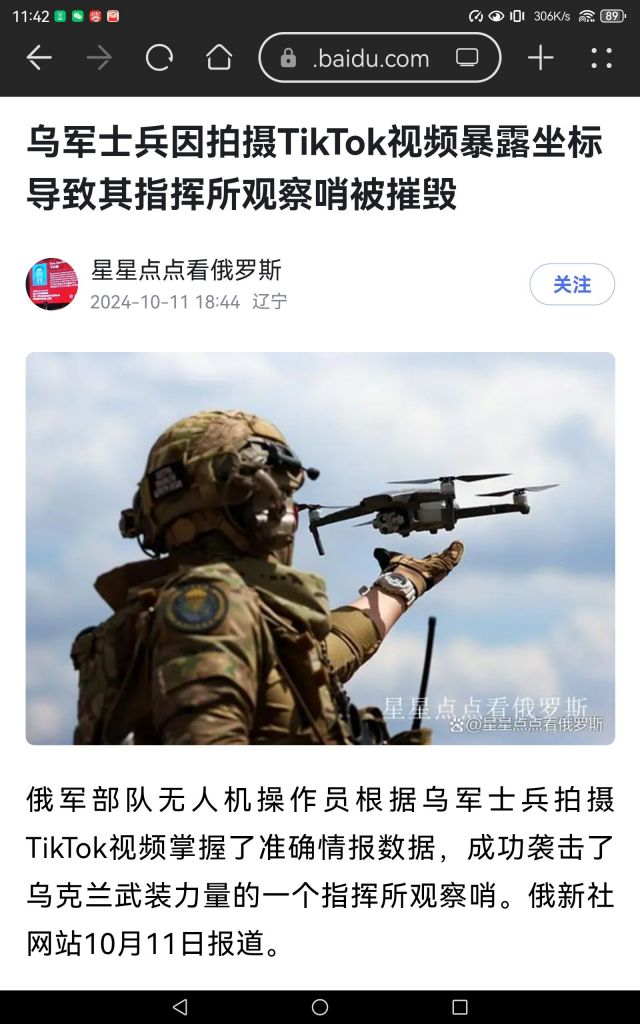Open the browser's four-dot menu

tap(601, 58)
